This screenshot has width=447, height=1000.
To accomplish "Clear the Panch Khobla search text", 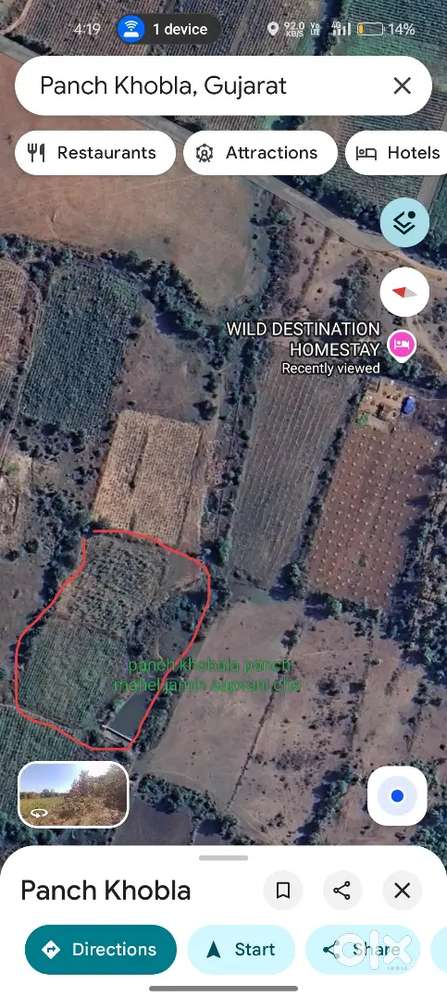I will [x=402, y=86].
